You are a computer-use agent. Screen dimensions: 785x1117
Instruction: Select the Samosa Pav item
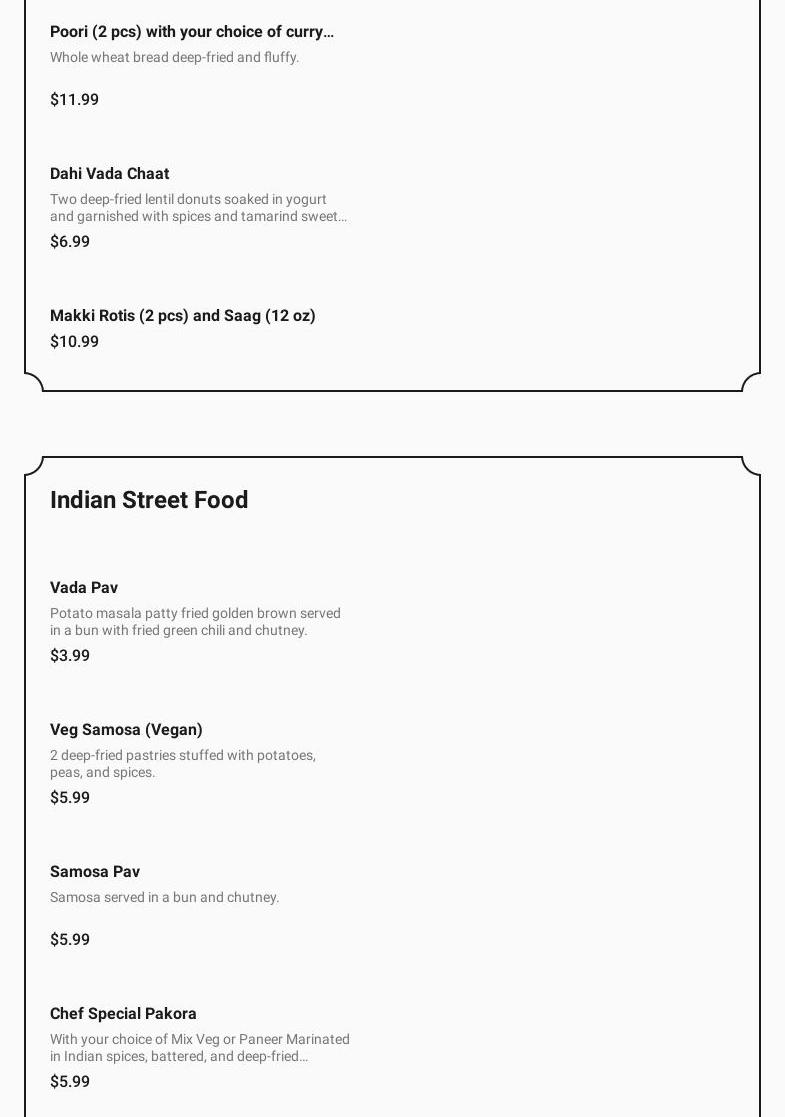(95, 872)
